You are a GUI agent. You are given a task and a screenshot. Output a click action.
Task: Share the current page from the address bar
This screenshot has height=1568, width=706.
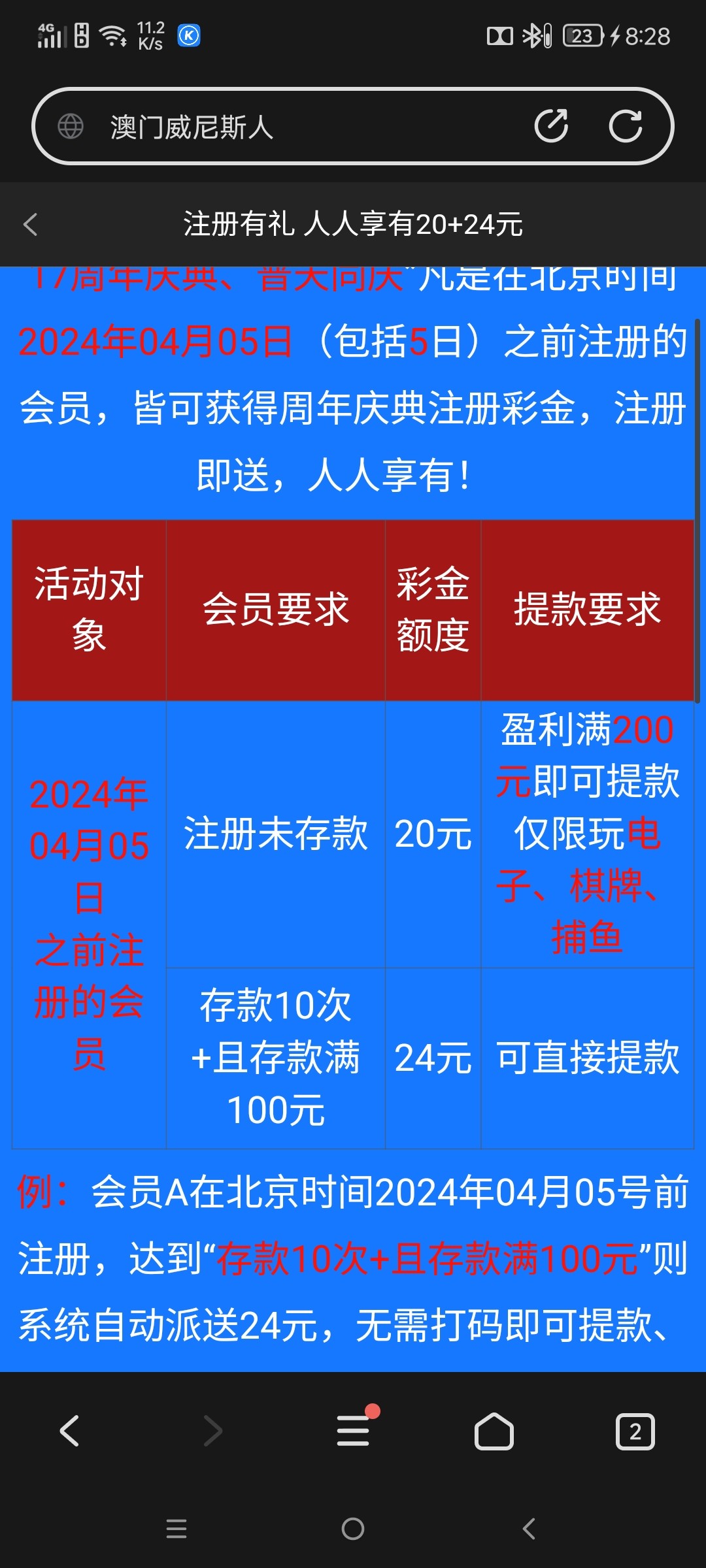(x=551, y=126)
